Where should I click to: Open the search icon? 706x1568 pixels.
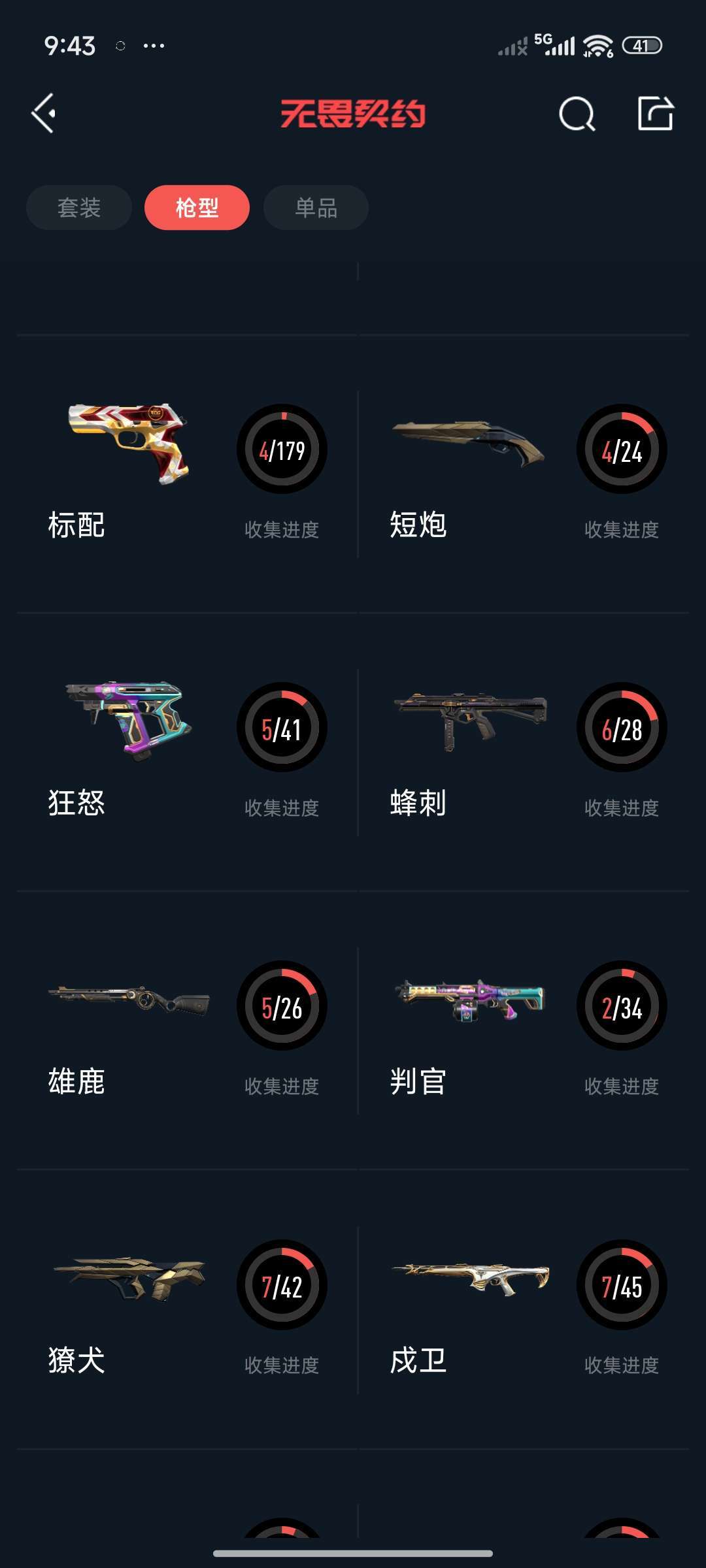(577, 114)
